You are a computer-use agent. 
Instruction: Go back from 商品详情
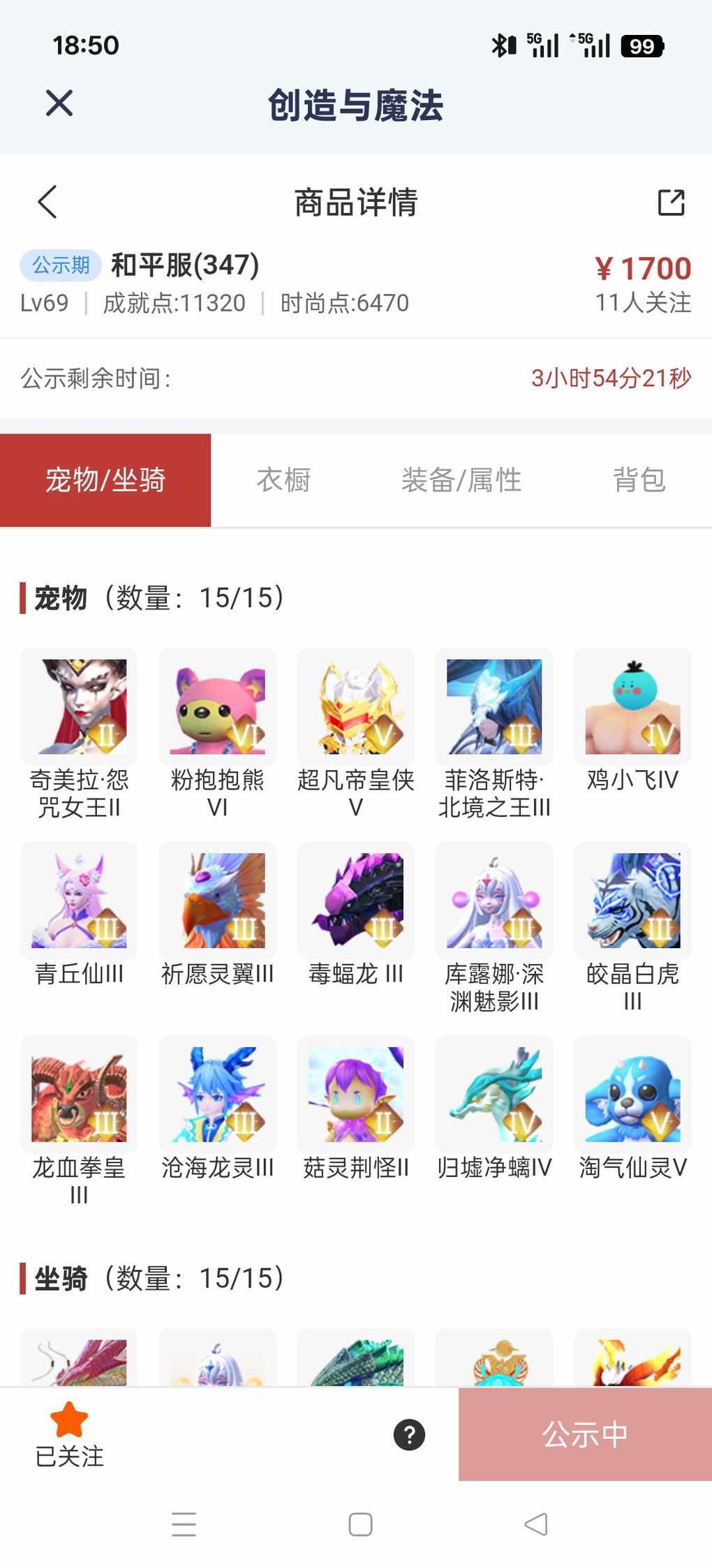click(47, 202)
